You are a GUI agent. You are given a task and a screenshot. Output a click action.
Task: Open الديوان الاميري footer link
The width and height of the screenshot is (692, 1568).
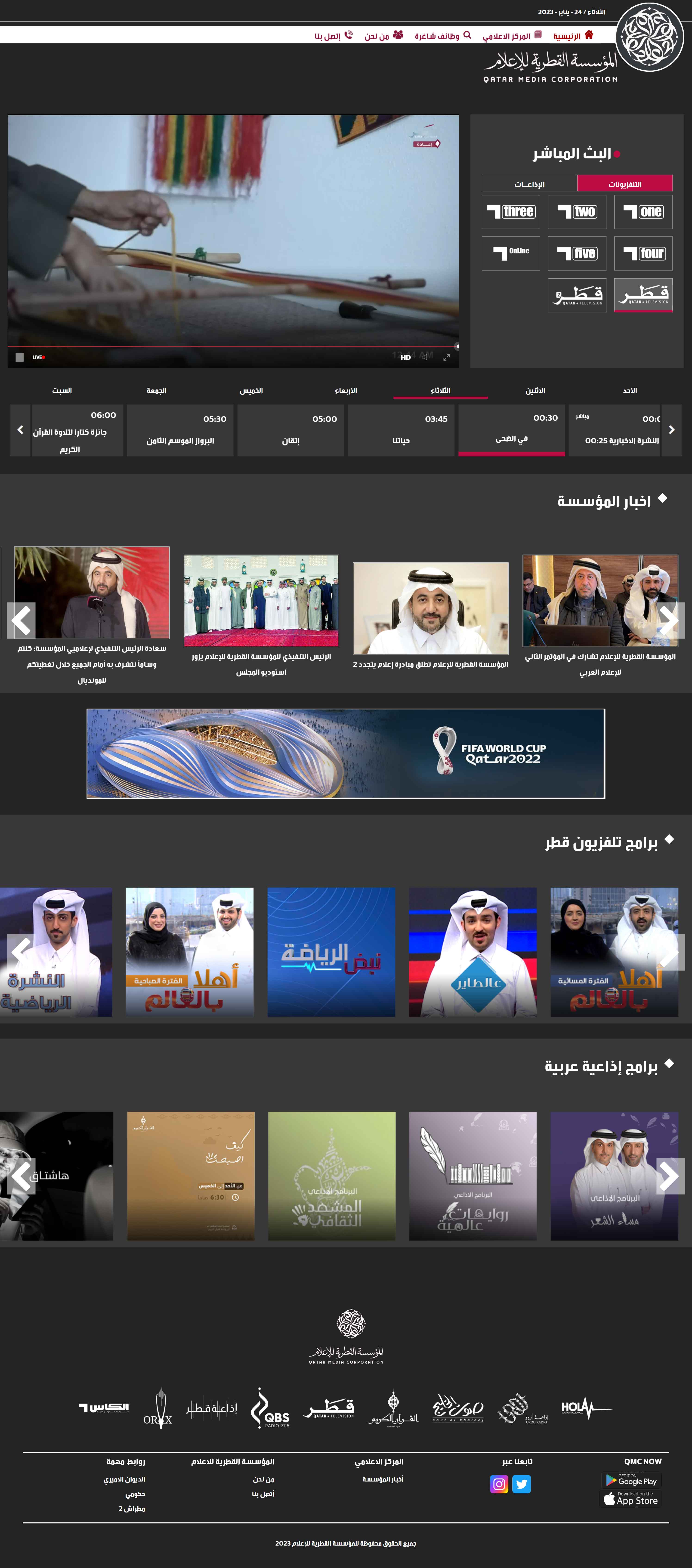coord(124,1479)
